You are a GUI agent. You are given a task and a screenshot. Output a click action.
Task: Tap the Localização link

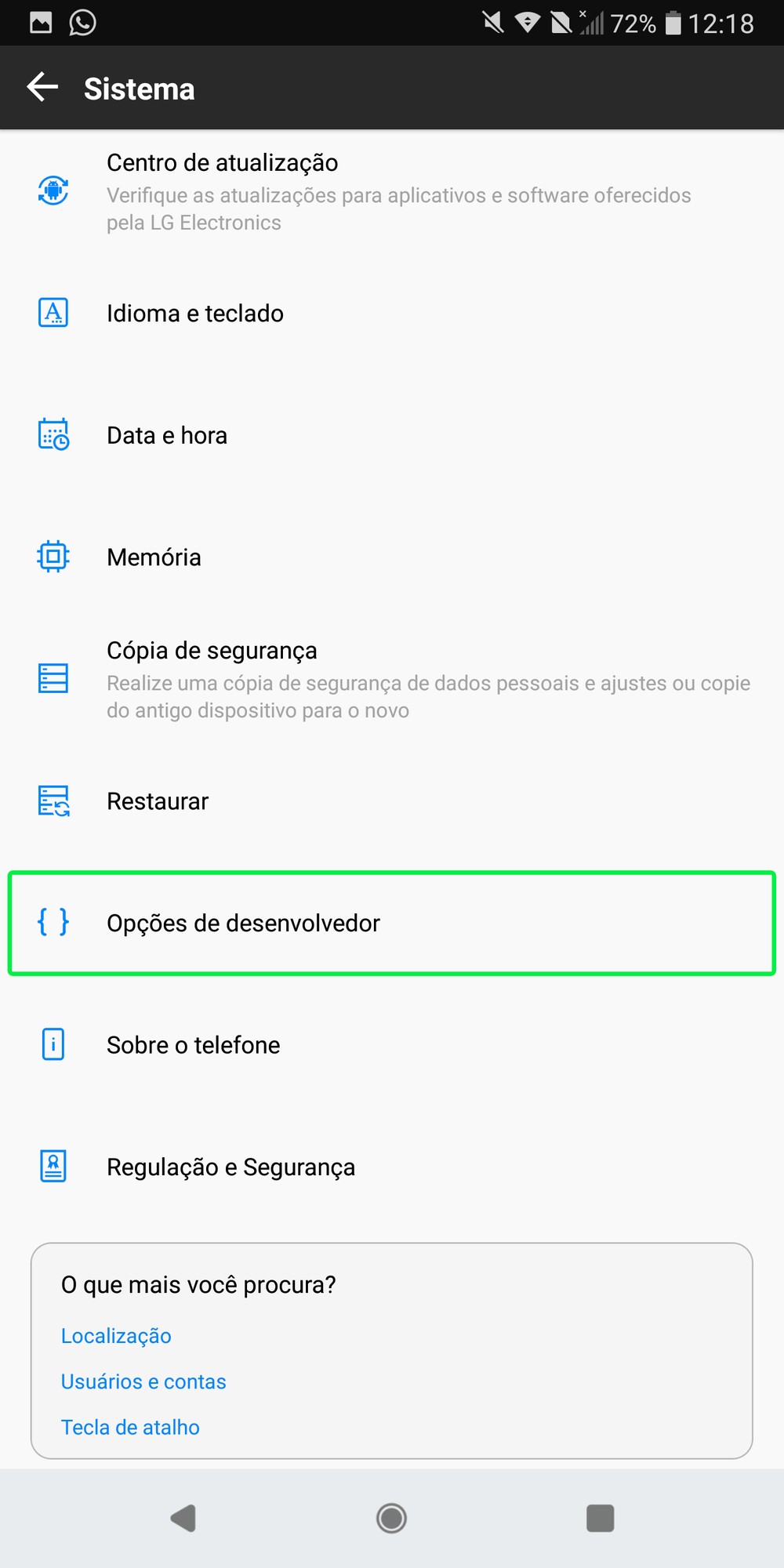116,1336
